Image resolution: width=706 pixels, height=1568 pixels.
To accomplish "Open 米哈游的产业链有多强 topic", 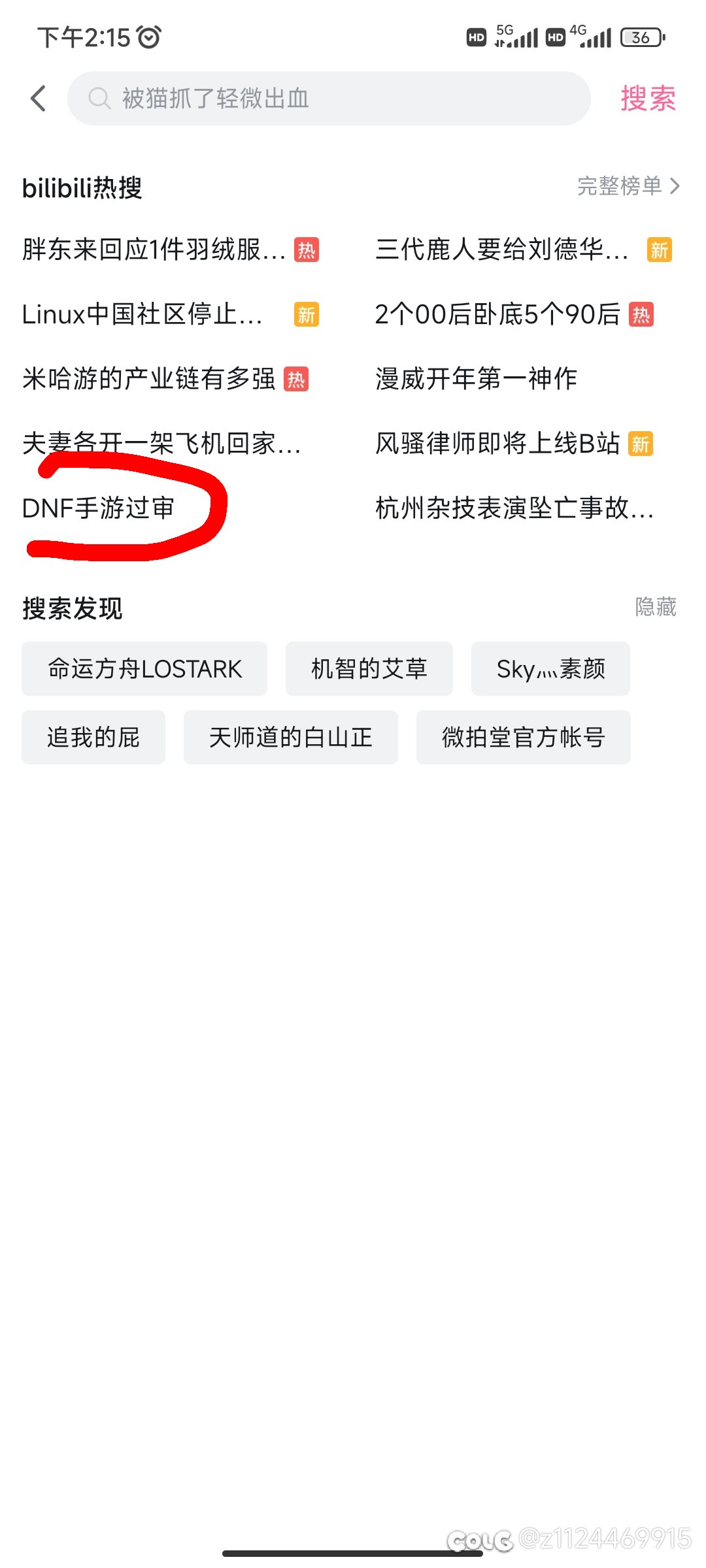I will [x=149, y=379].
